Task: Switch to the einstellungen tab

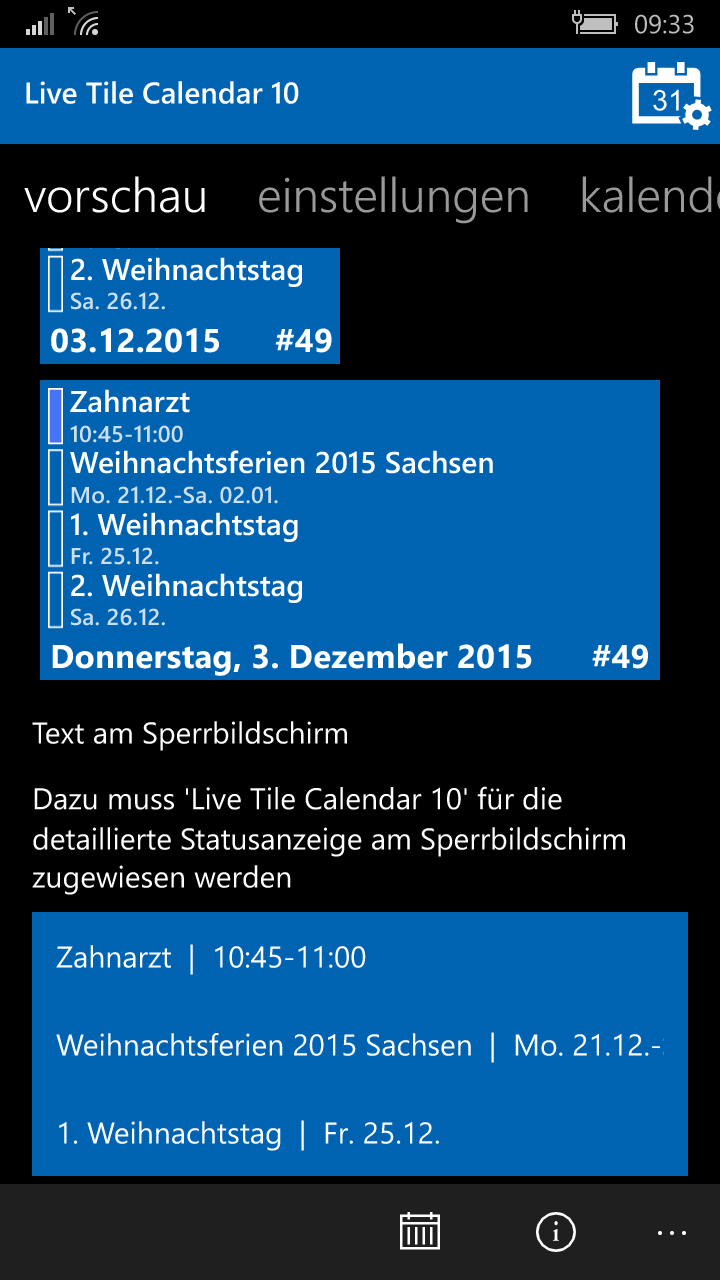Action: (x=393, y=197)
